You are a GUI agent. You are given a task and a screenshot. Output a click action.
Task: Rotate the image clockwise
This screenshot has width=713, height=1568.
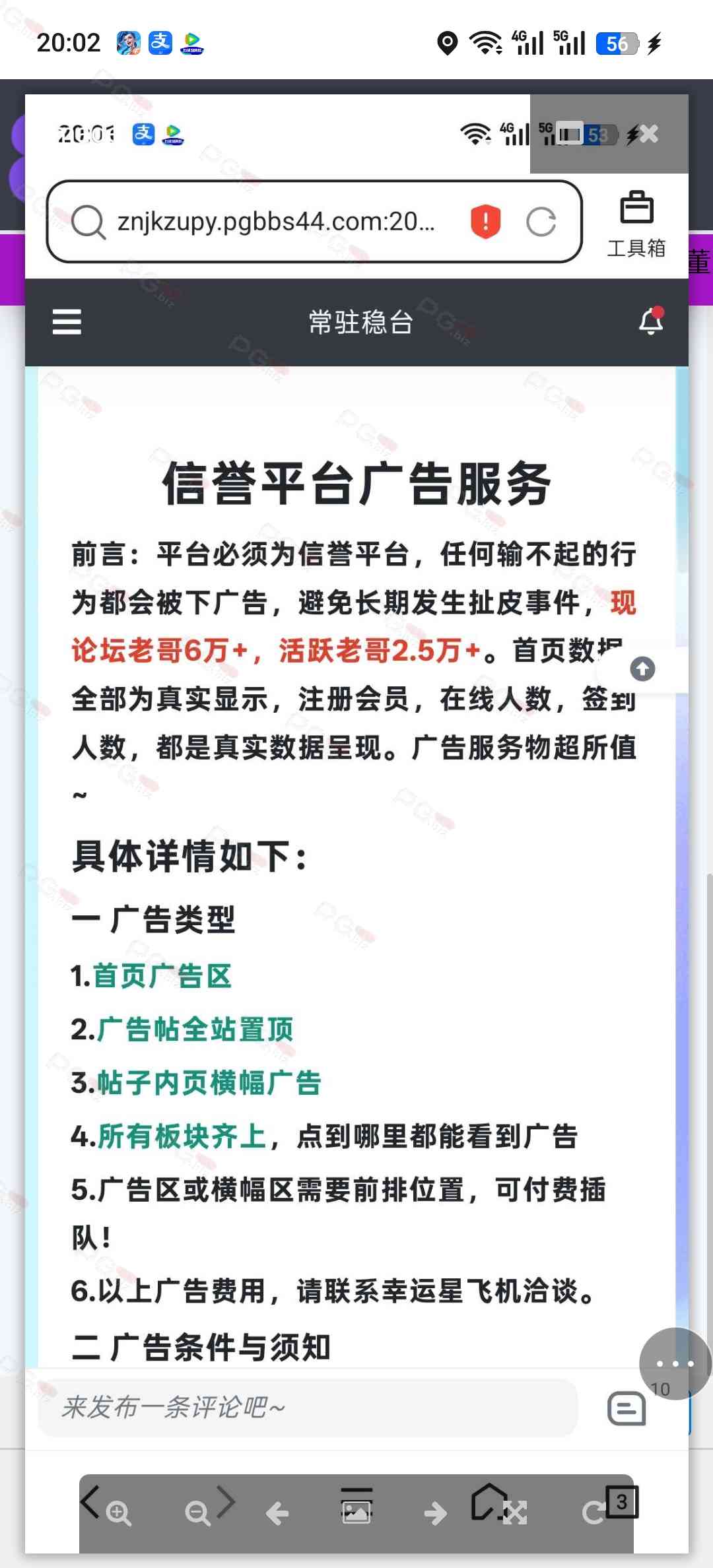point(594,1513)
